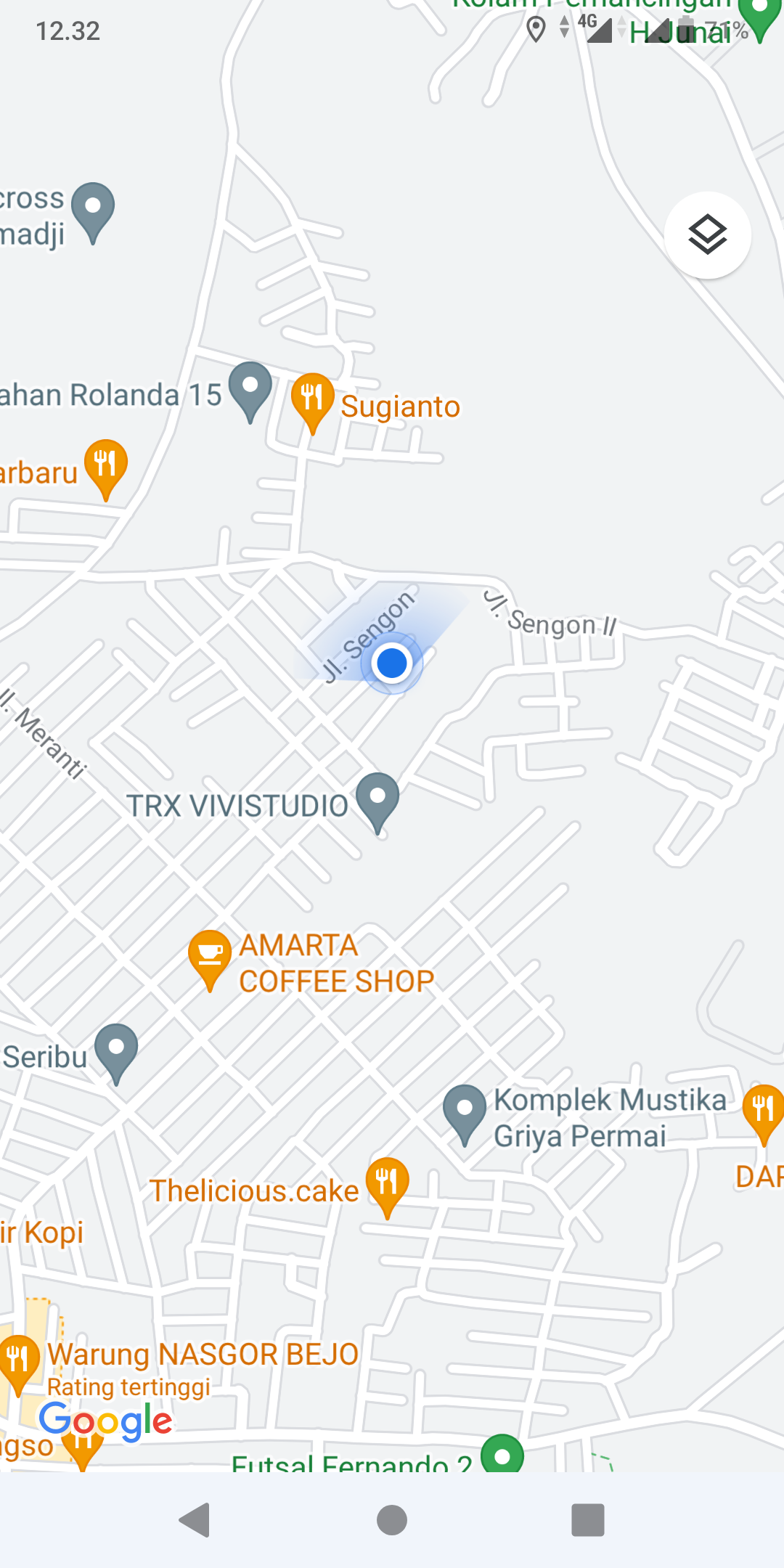The image size is (784, 1568).
Task: Open the TRX VIVISTUDIO place pin
Action: [377, 799]
